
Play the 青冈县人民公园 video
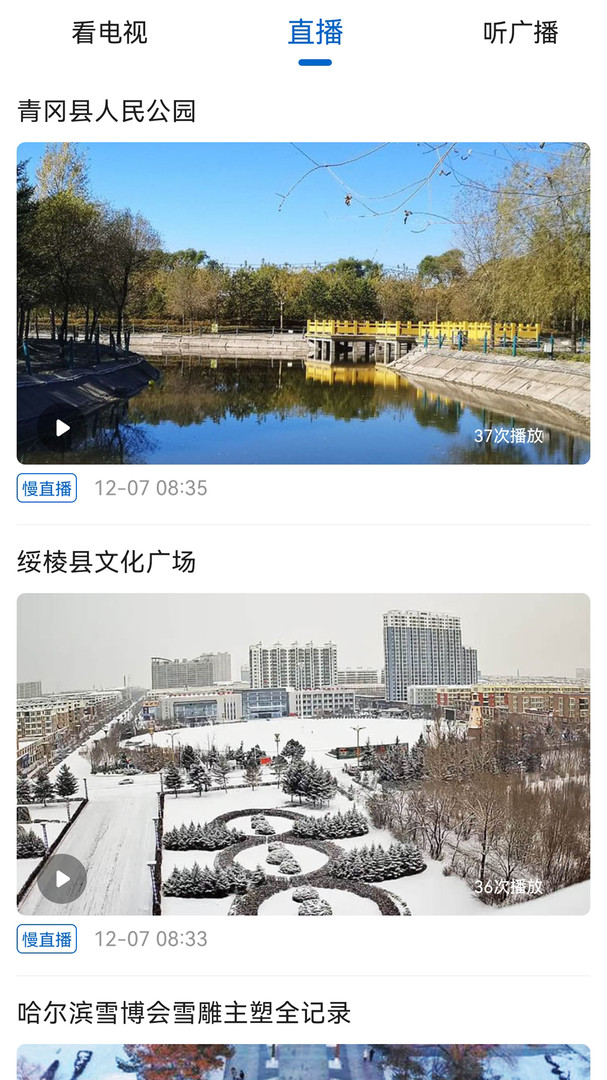pos(62,428)
